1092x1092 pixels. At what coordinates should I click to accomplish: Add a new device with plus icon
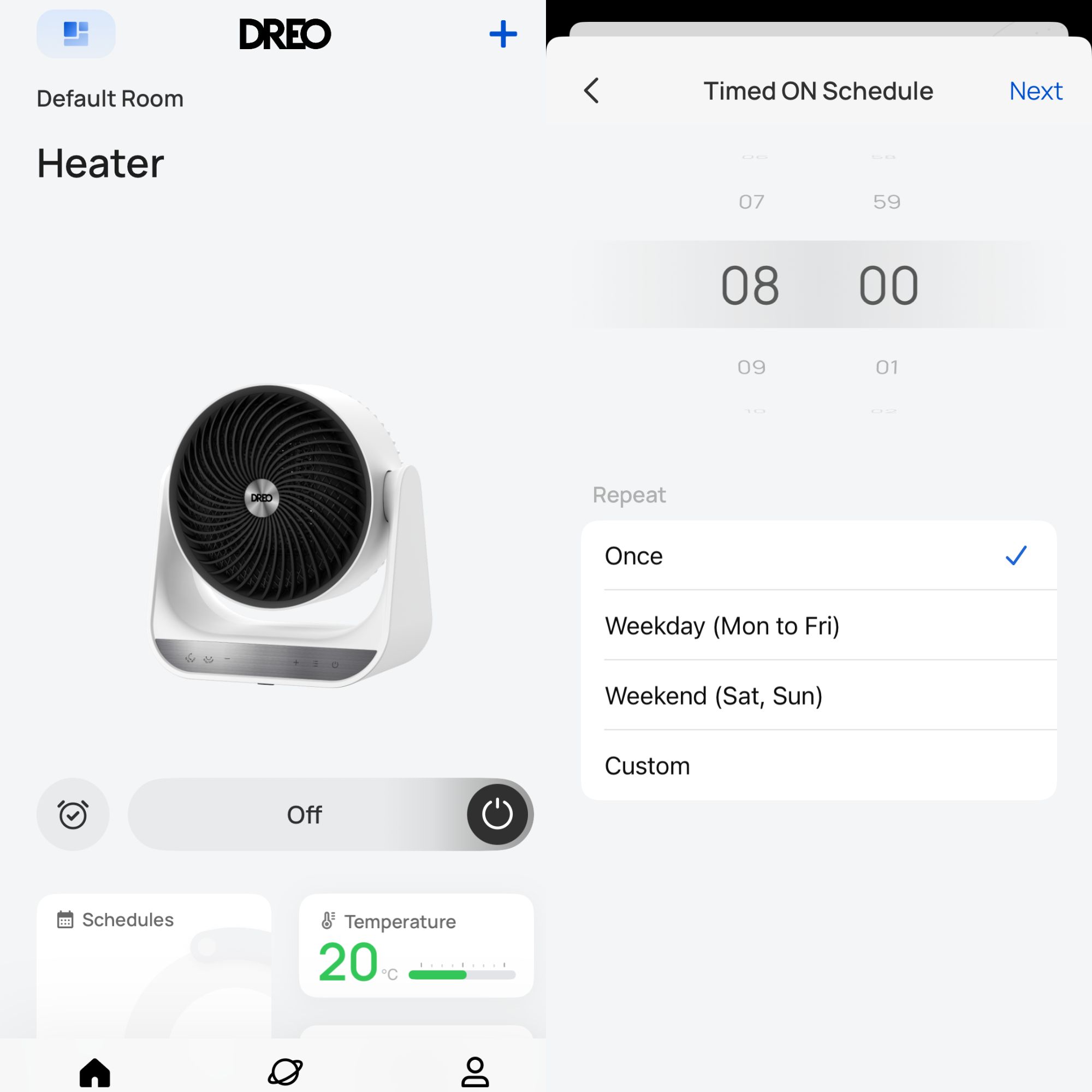pyautogui.click(x=502, y=34)
